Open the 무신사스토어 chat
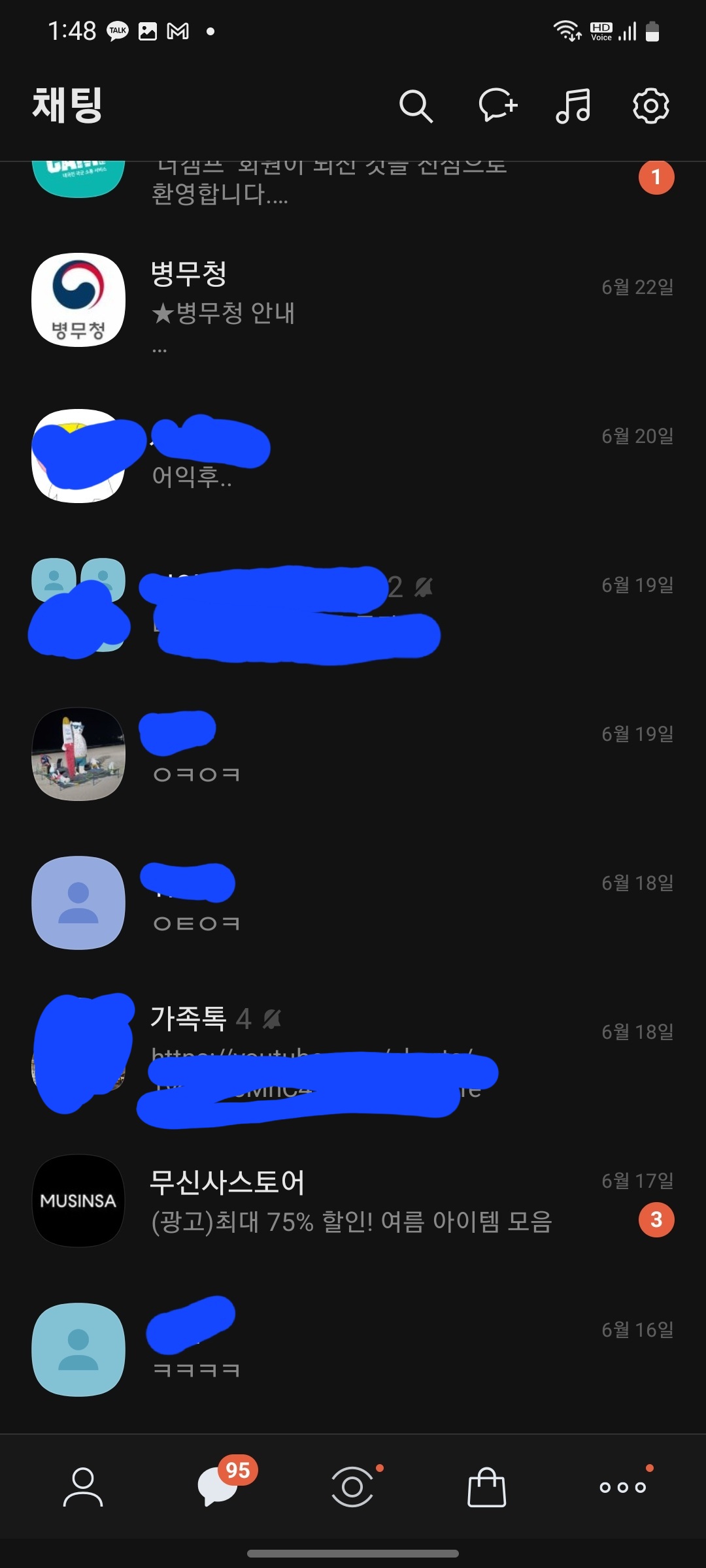 [353, 1201]
